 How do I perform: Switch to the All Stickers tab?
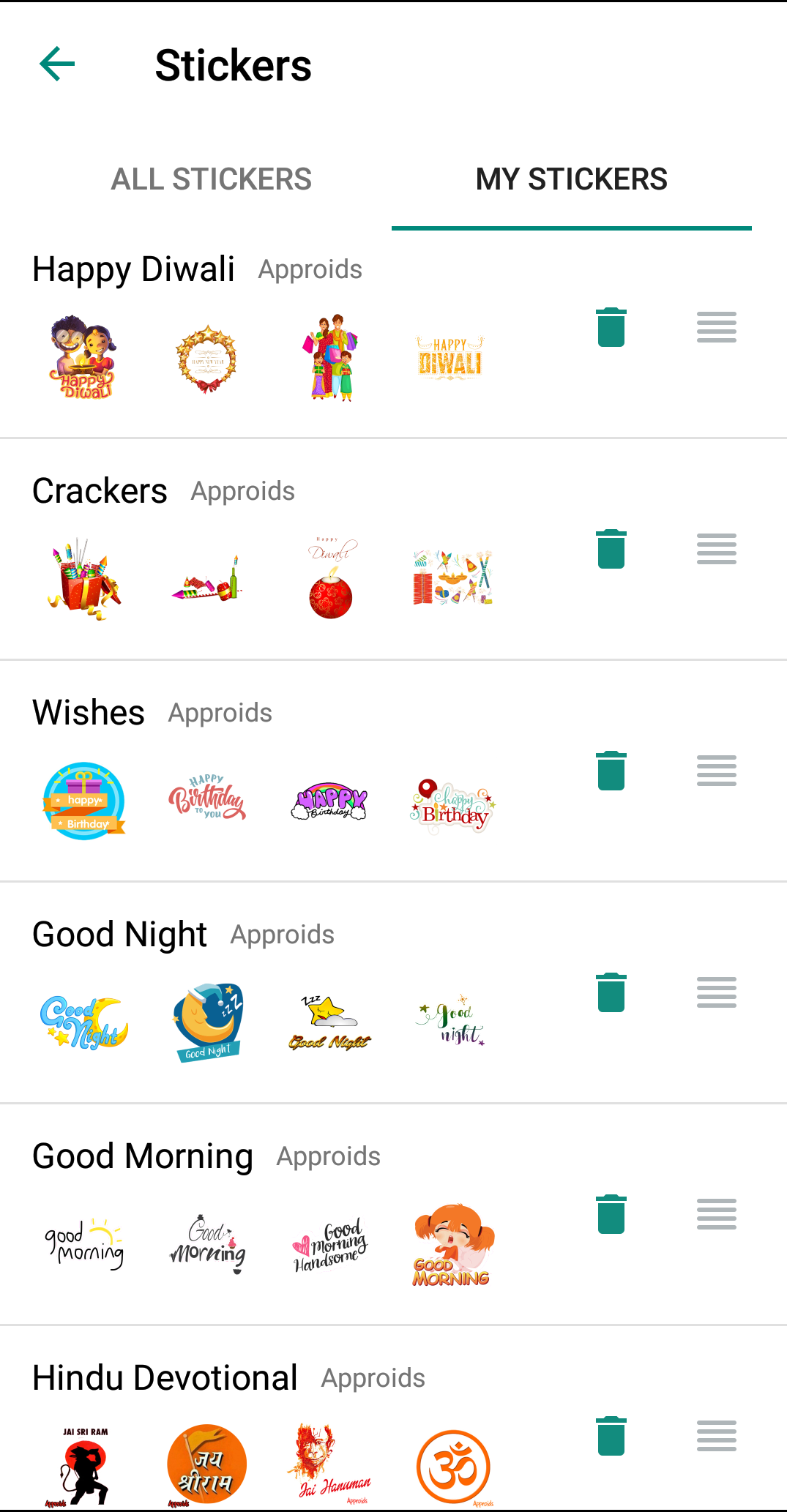pos(211,179)
